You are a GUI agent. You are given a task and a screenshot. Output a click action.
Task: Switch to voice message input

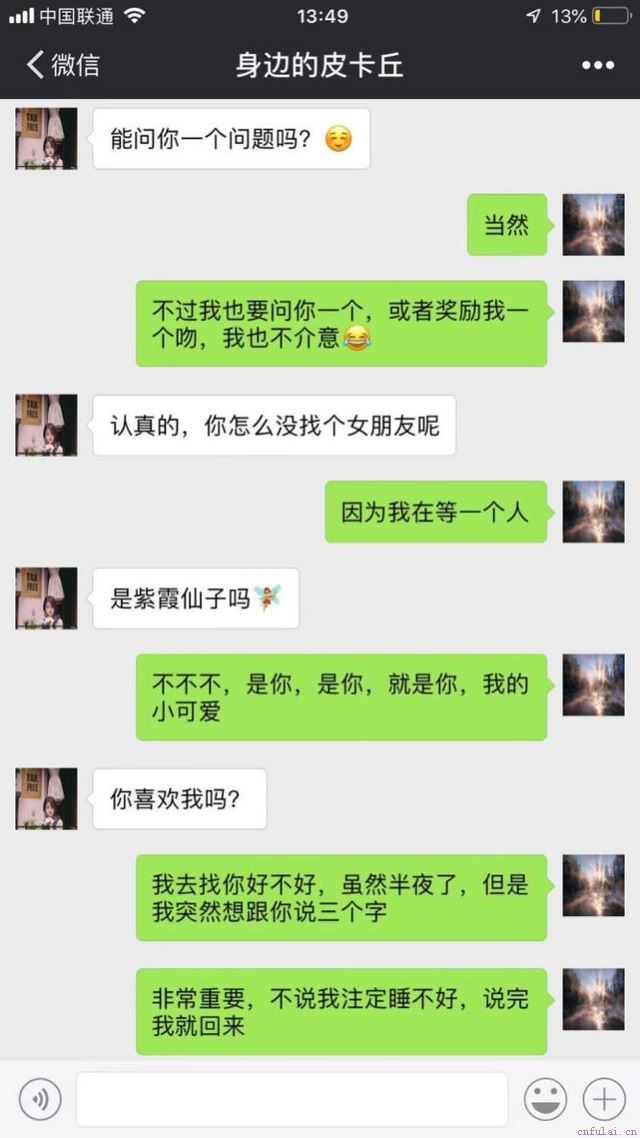[x=40, y=1099]
